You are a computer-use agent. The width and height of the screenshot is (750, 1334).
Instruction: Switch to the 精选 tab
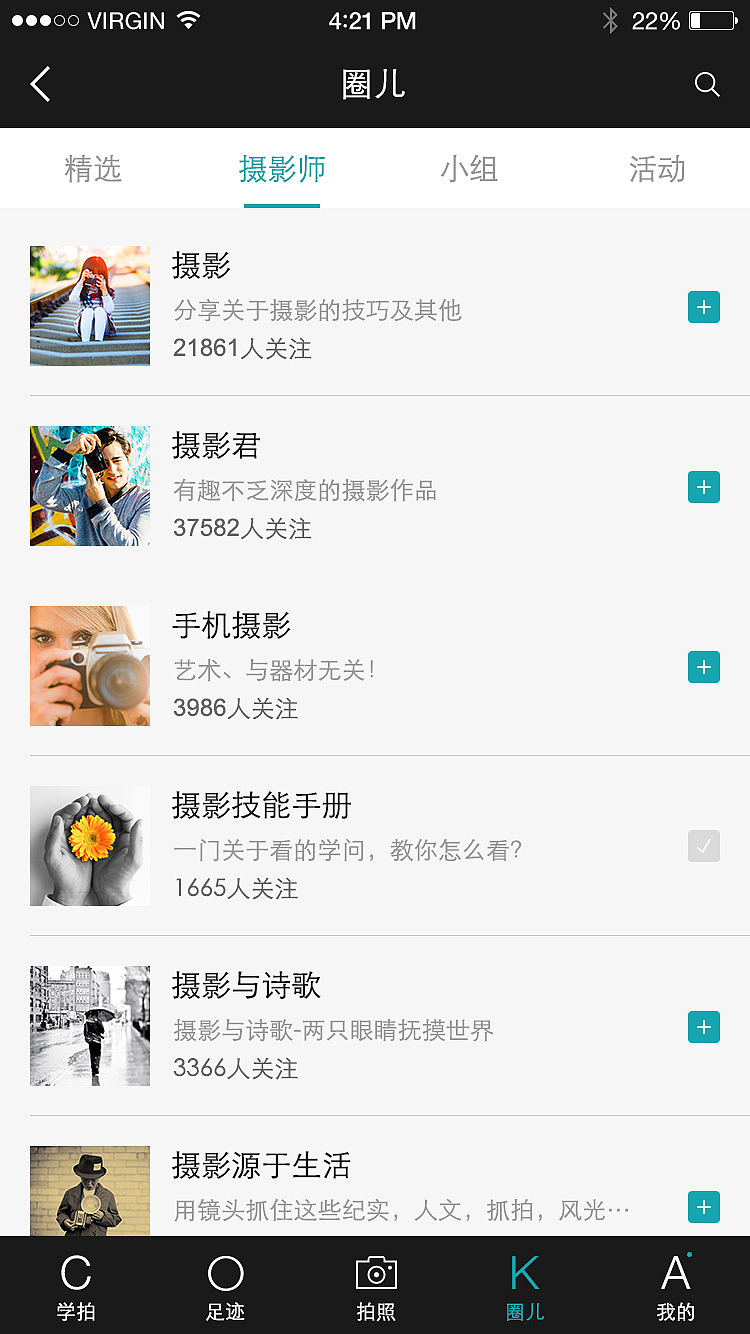[92, 170]
